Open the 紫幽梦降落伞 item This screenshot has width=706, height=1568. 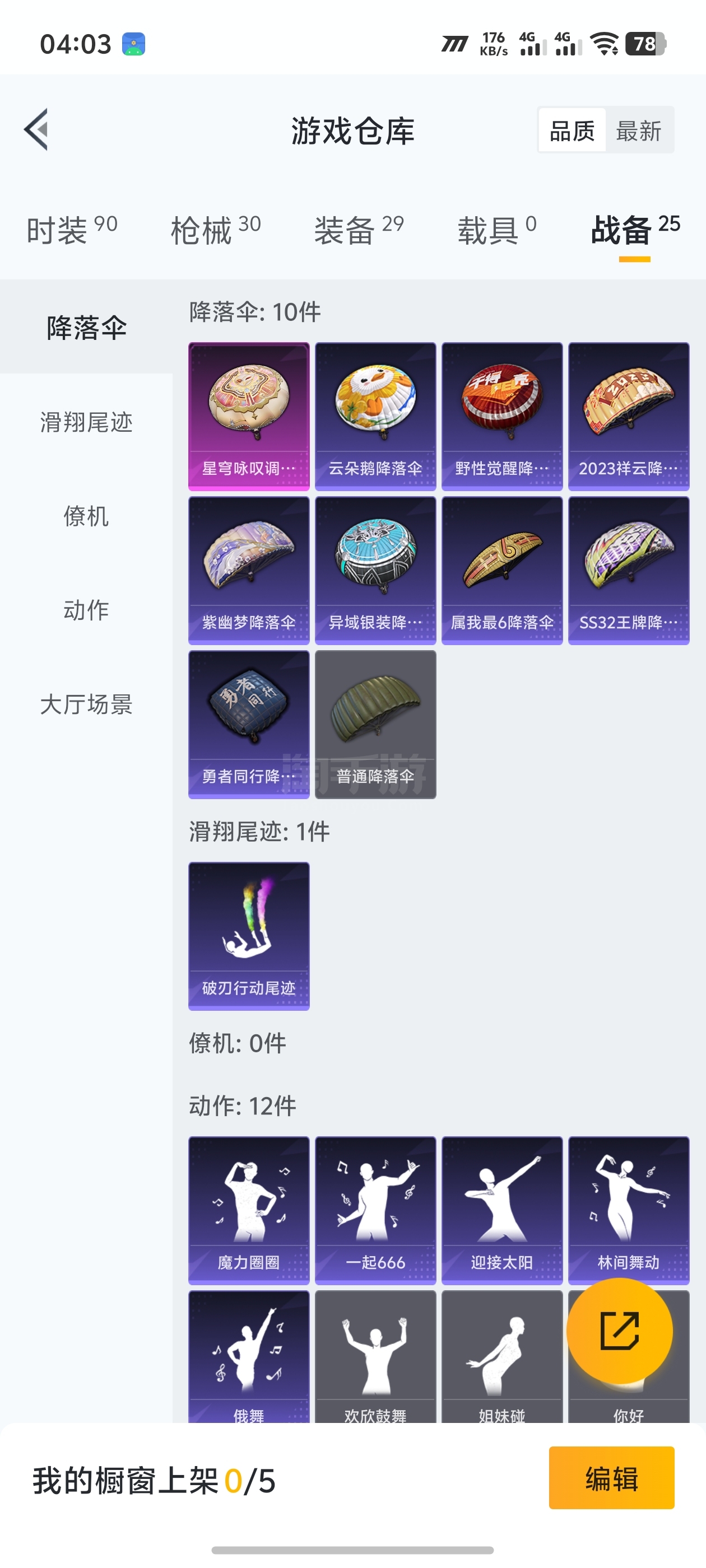click(x=249, y=570)
